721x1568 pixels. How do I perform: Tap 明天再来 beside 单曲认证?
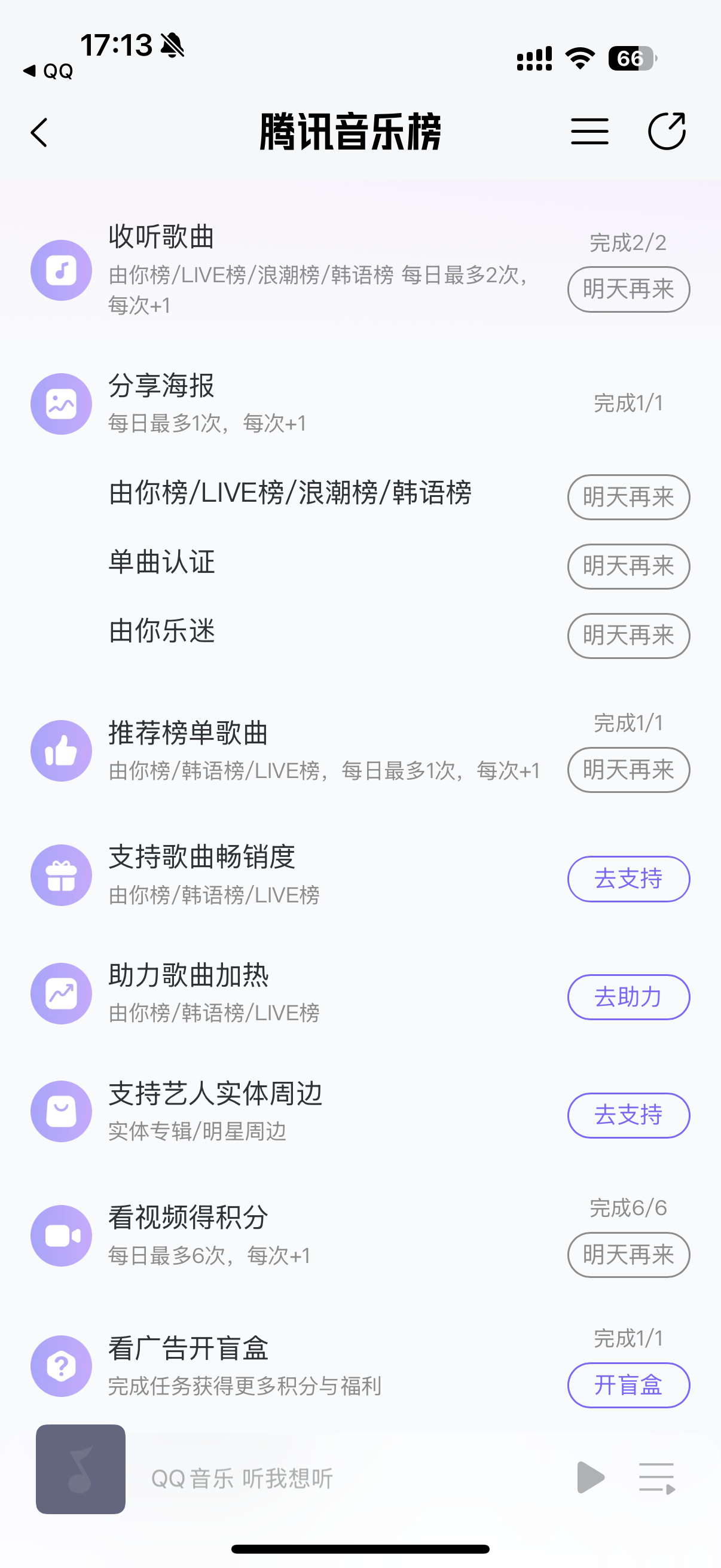628,566
